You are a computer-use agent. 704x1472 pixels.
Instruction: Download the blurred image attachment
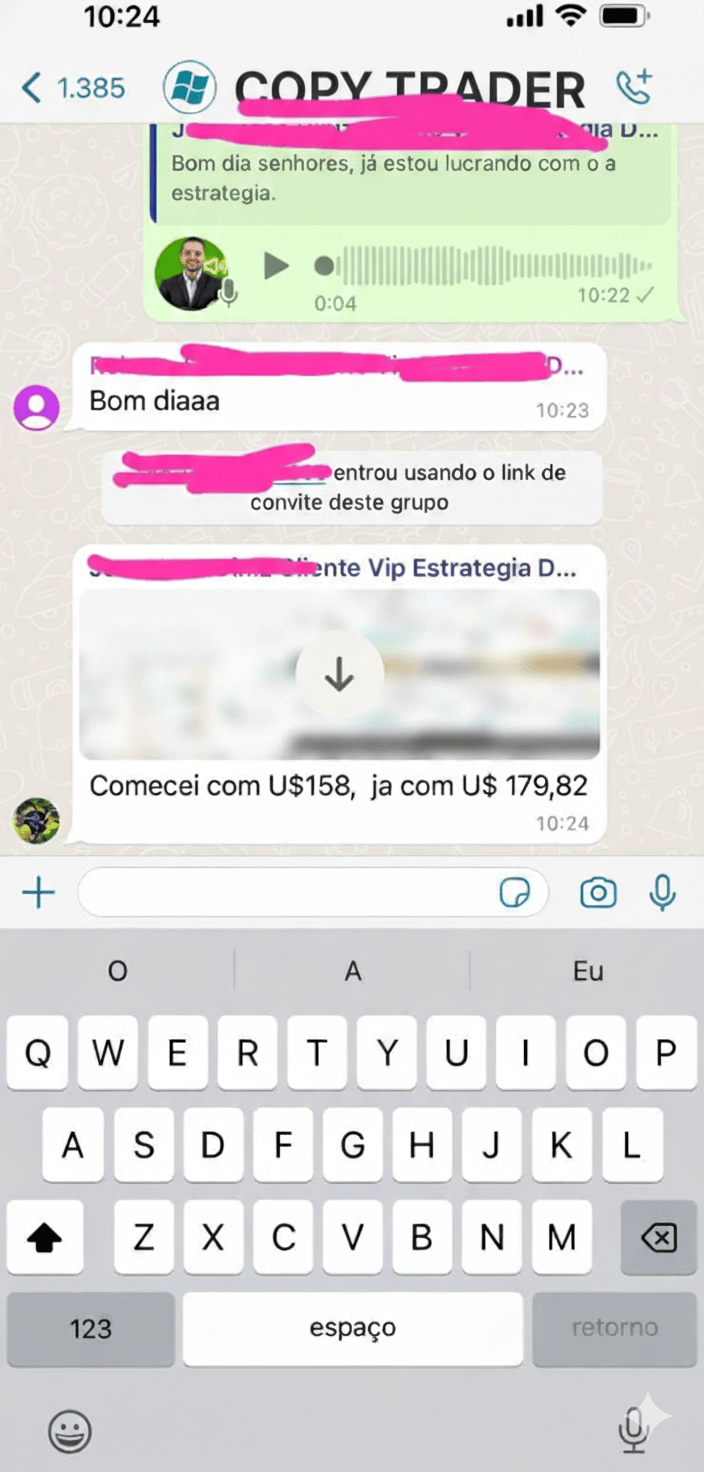(339, 677)
